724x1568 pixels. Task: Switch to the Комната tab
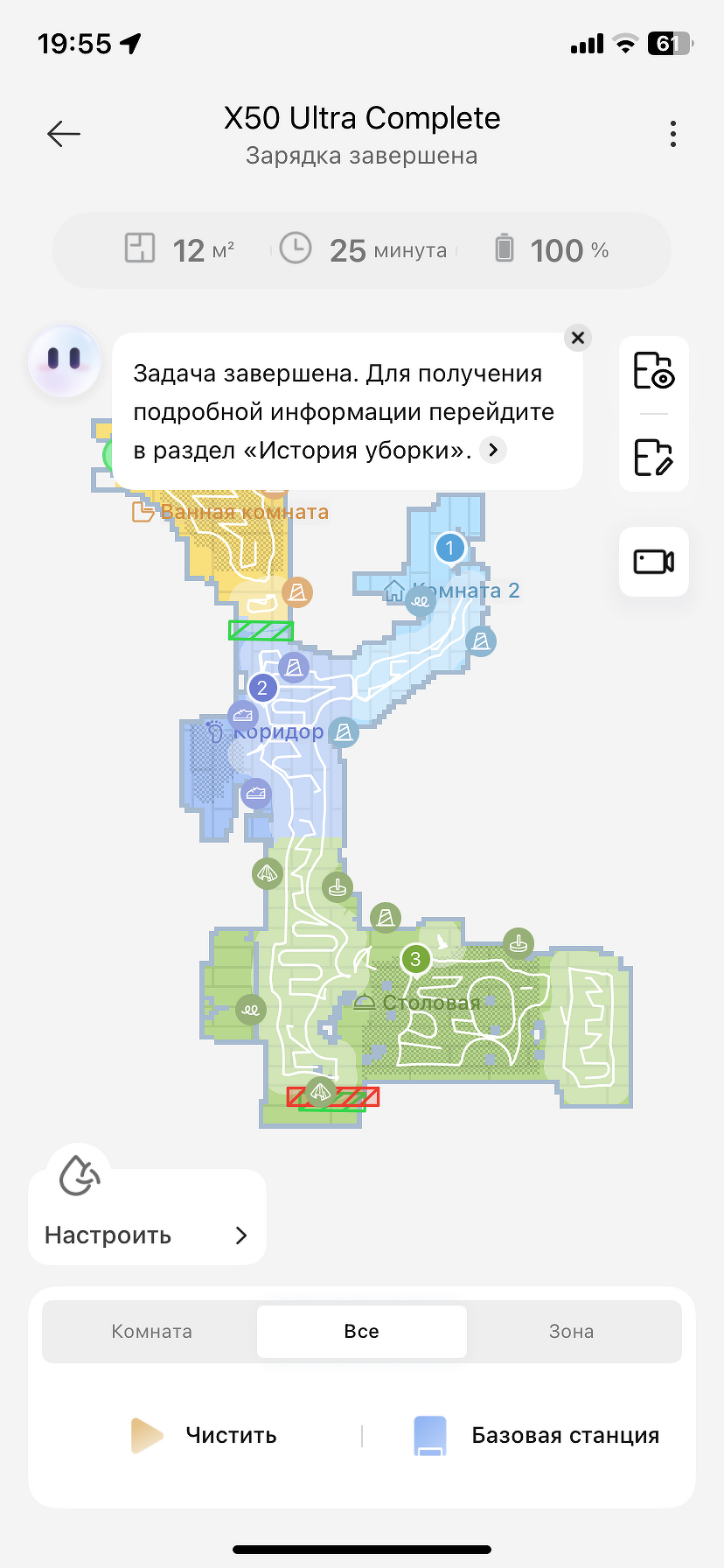[151, 1331]
